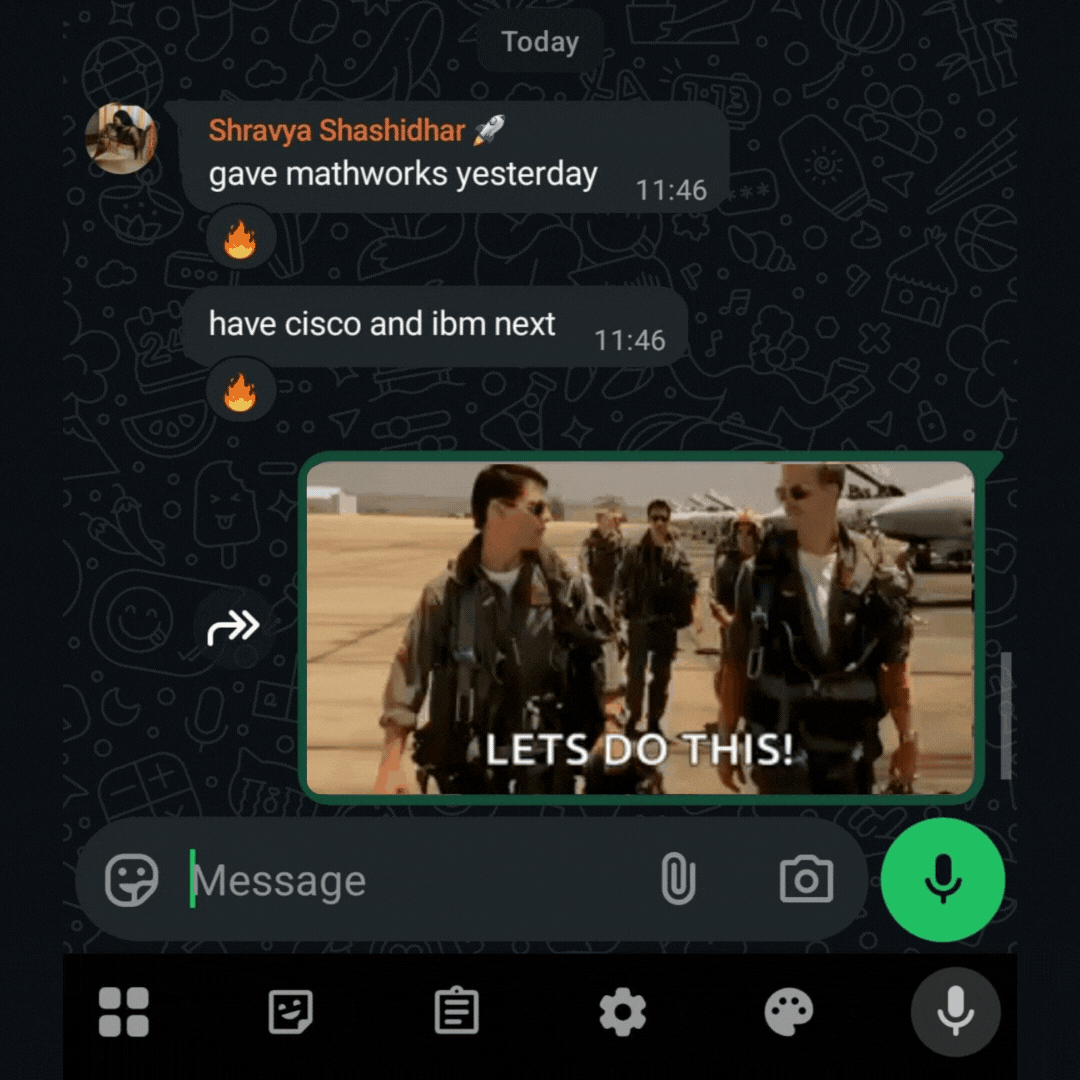Forward the LETS DO THIS GIF
This screenshot has width=1080, height=1080.
click(233, 627)
